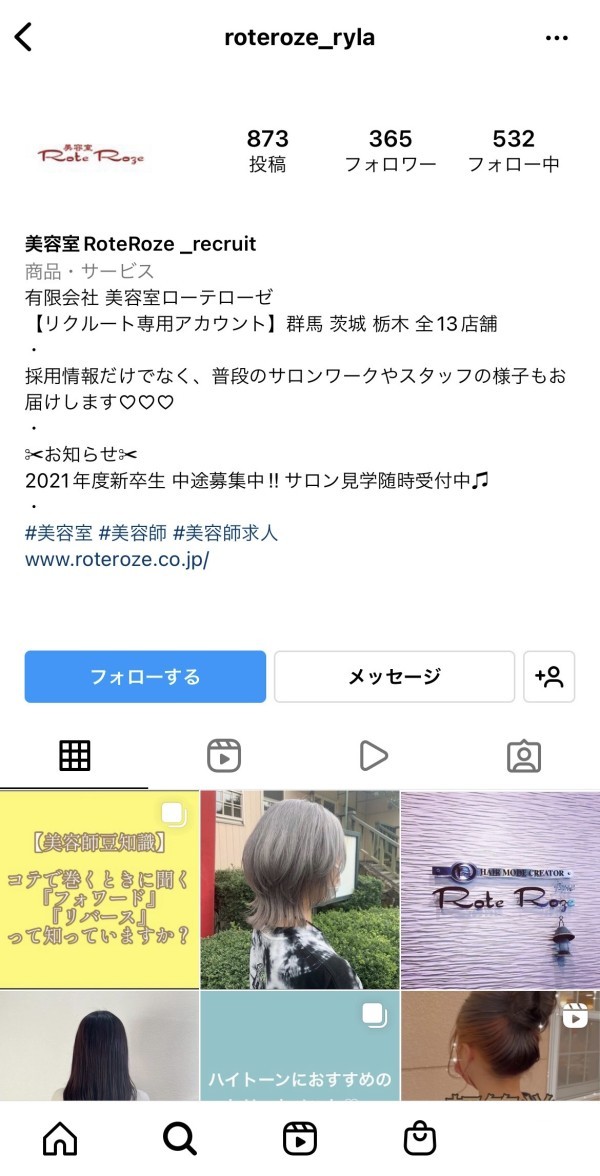
Task: Switch to the Reels tab
Action: point(224,756)
